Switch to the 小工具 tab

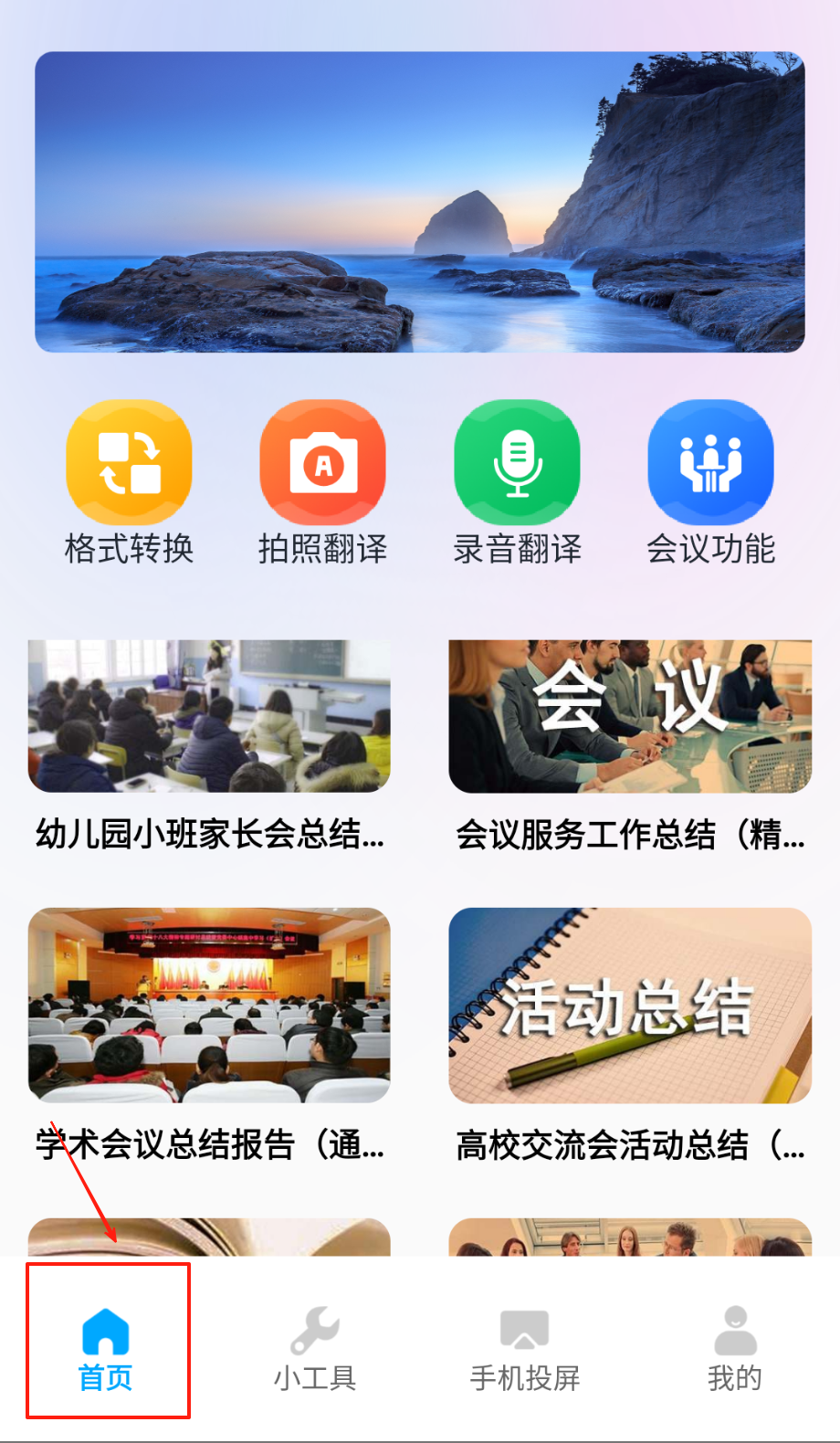315,1347
